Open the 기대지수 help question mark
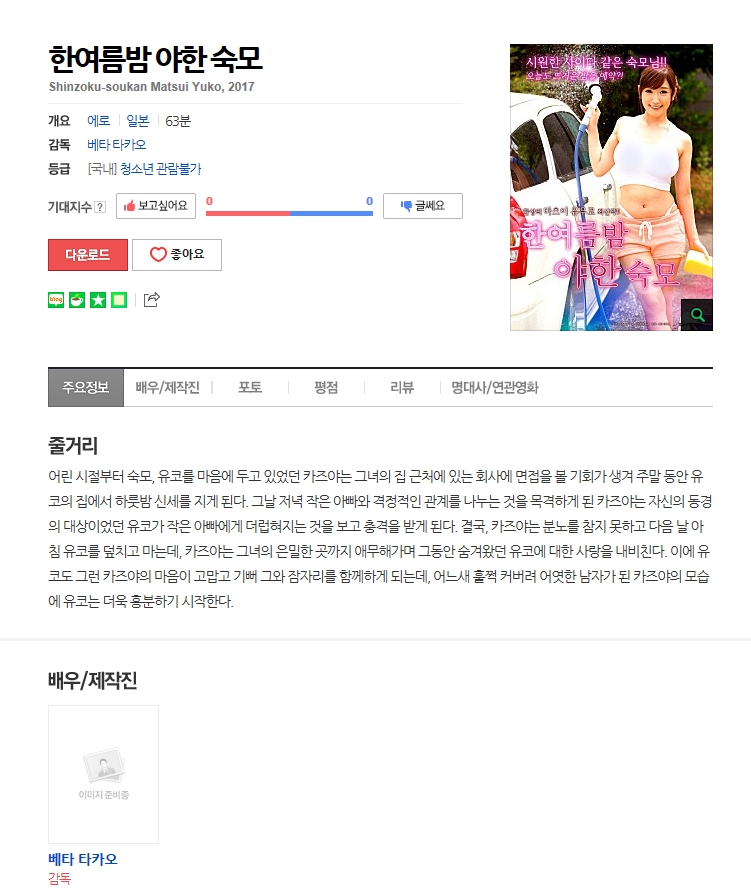 (x=100, y=207)
